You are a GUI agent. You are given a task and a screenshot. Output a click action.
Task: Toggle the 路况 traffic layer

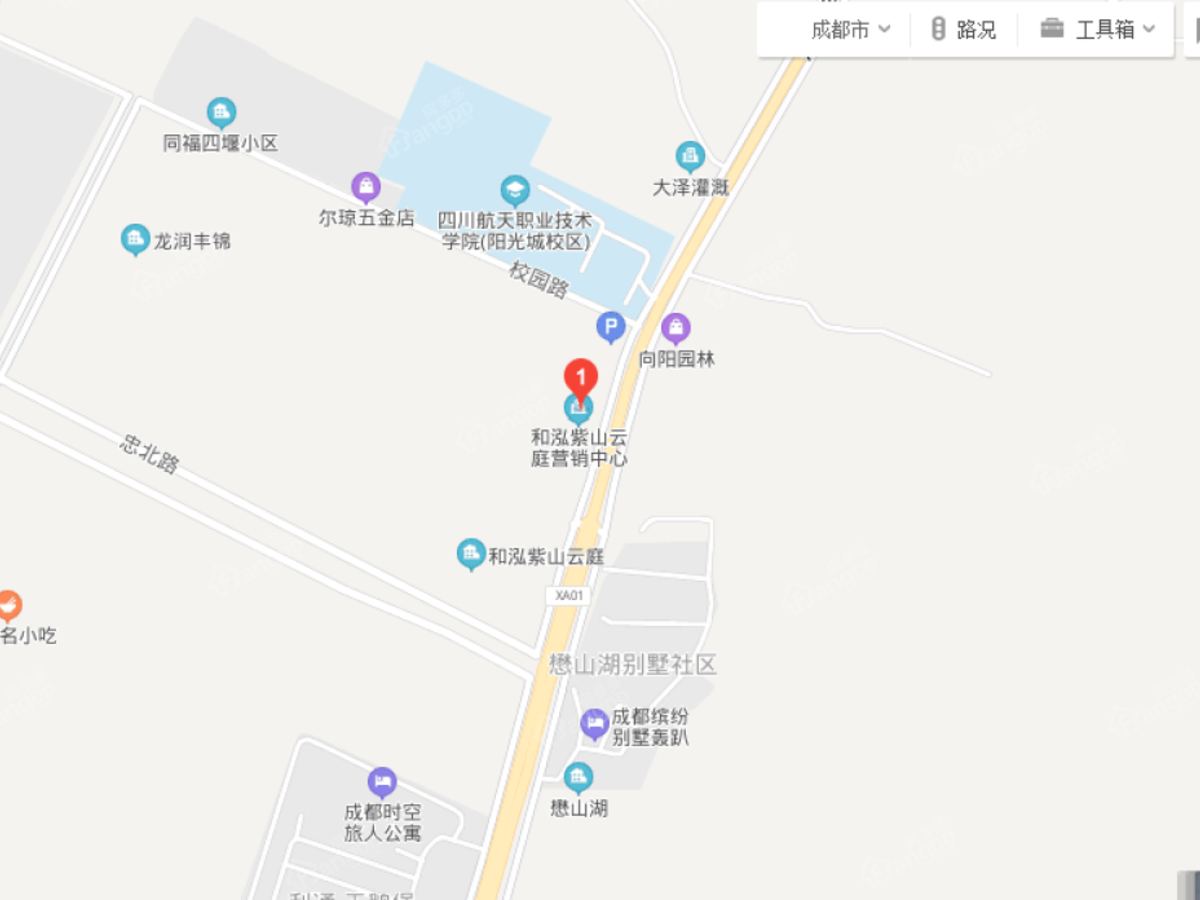[x=964, y=30]
